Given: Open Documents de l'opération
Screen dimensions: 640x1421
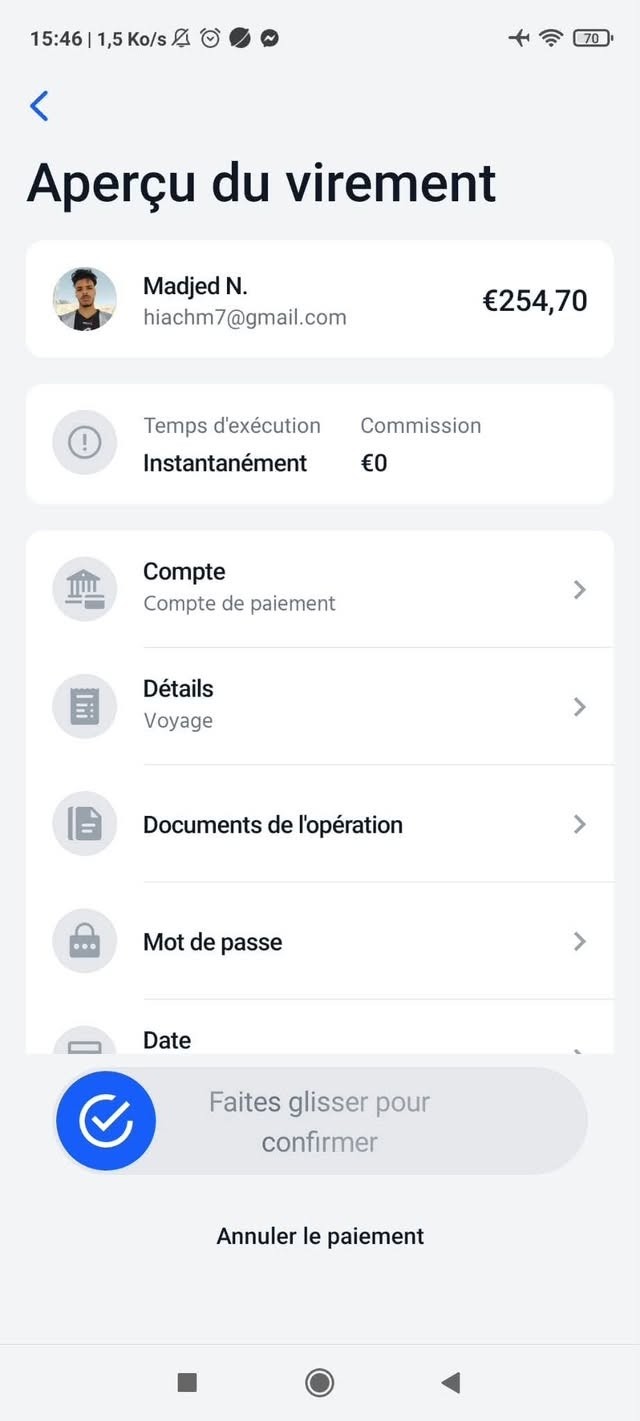Looking at the screenshot, I should point(320,824).
